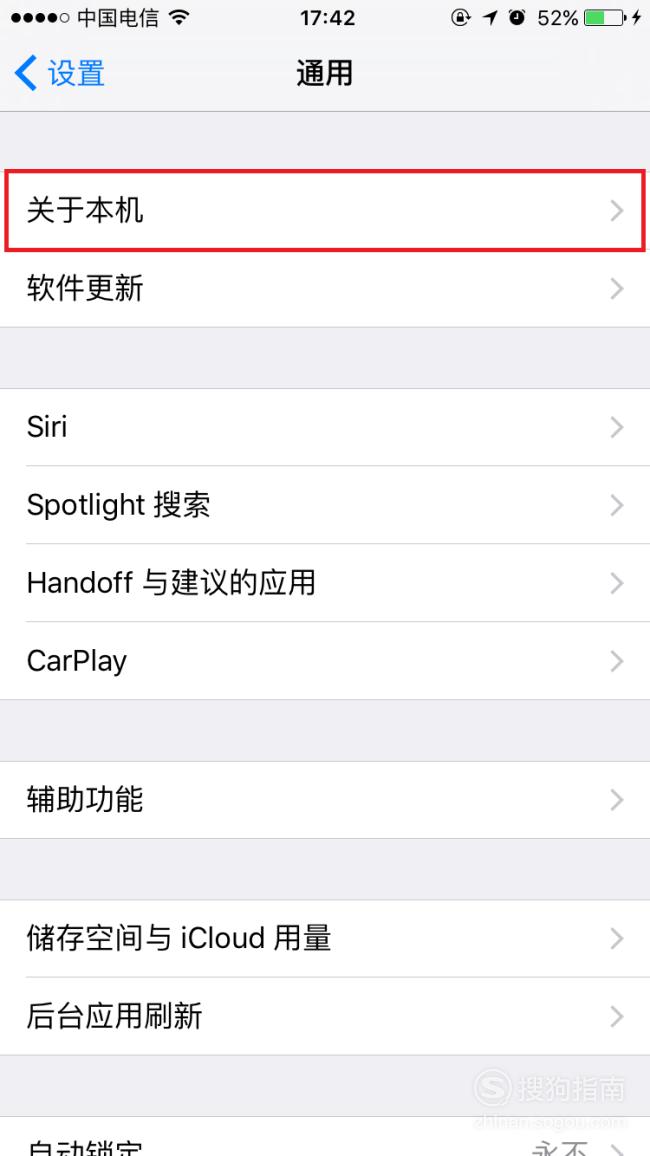Open 软件更新
Screen dimensions: 650x1156
tap(325, 289)
